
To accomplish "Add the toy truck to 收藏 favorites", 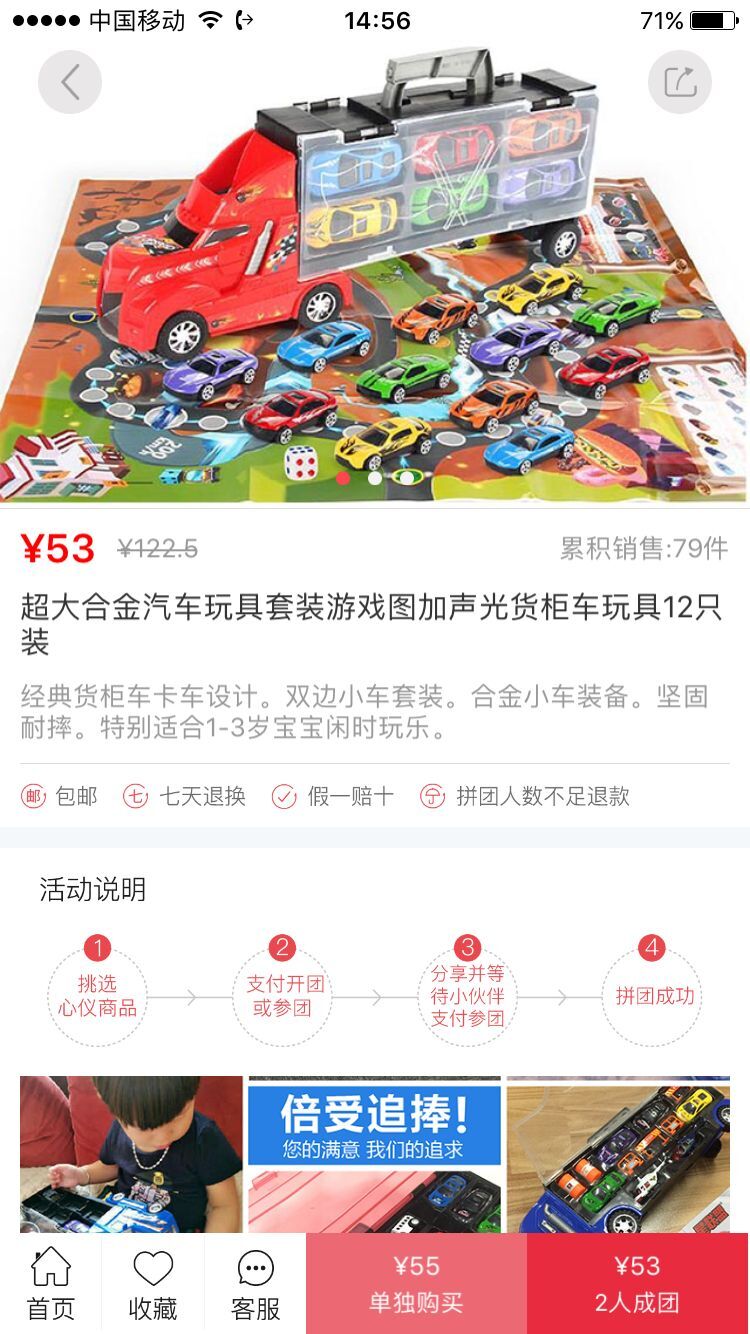I will coord(153,1284).
